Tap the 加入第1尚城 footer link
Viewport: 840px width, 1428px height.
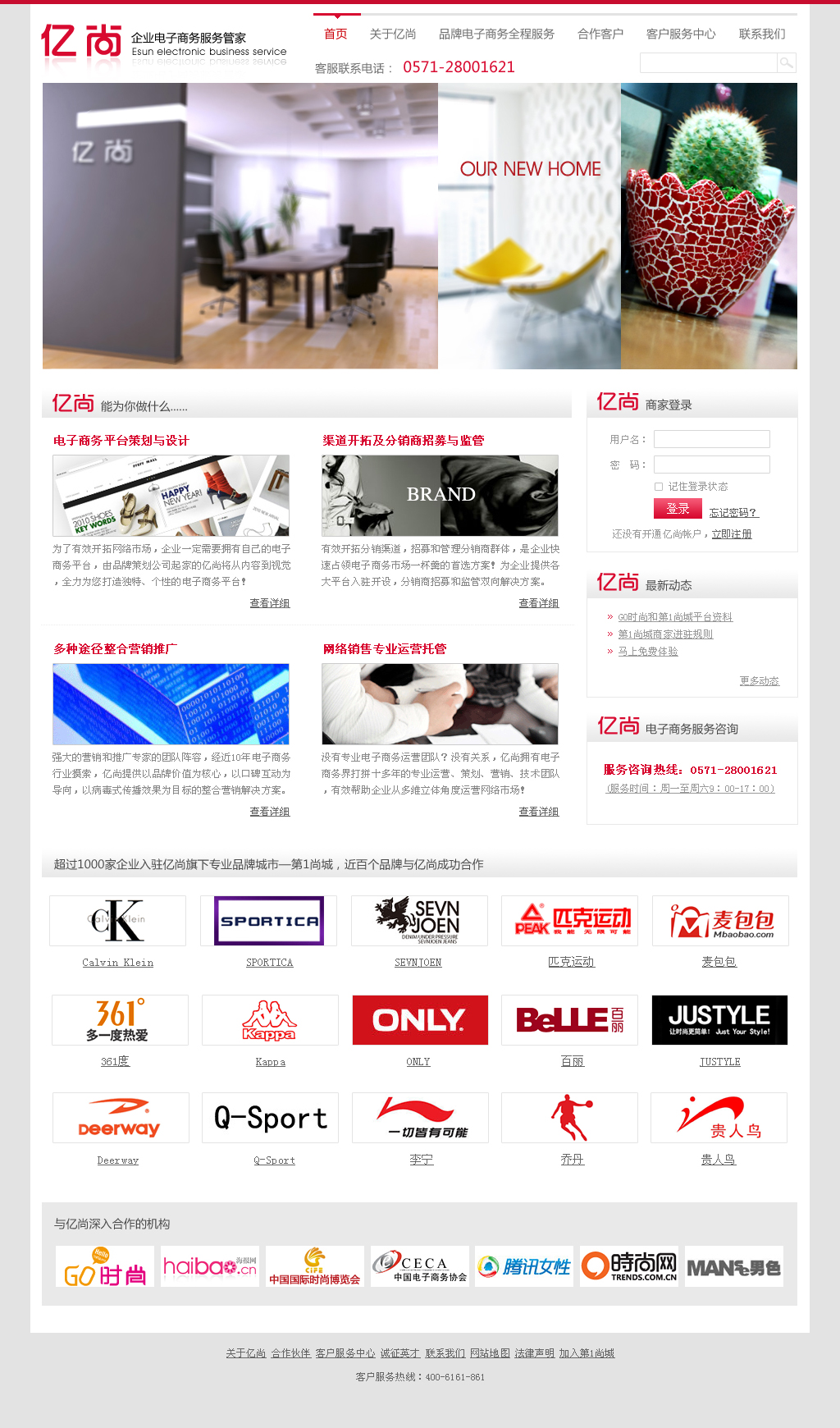[587, 1353]
